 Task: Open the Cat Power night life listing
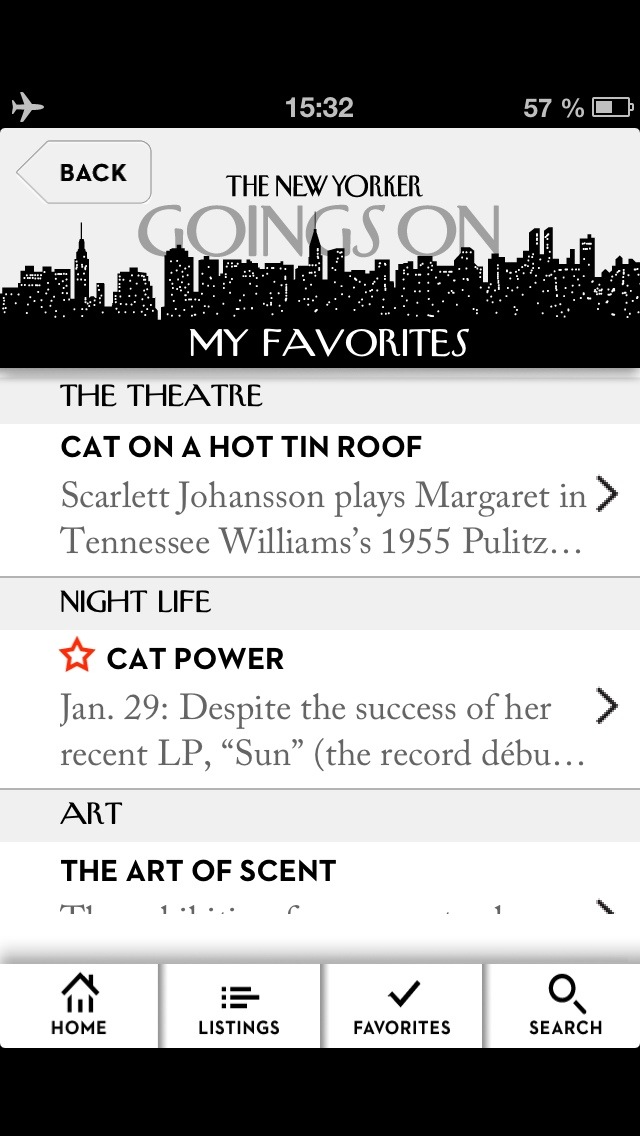pyautogui.click(x=320, y=709)
